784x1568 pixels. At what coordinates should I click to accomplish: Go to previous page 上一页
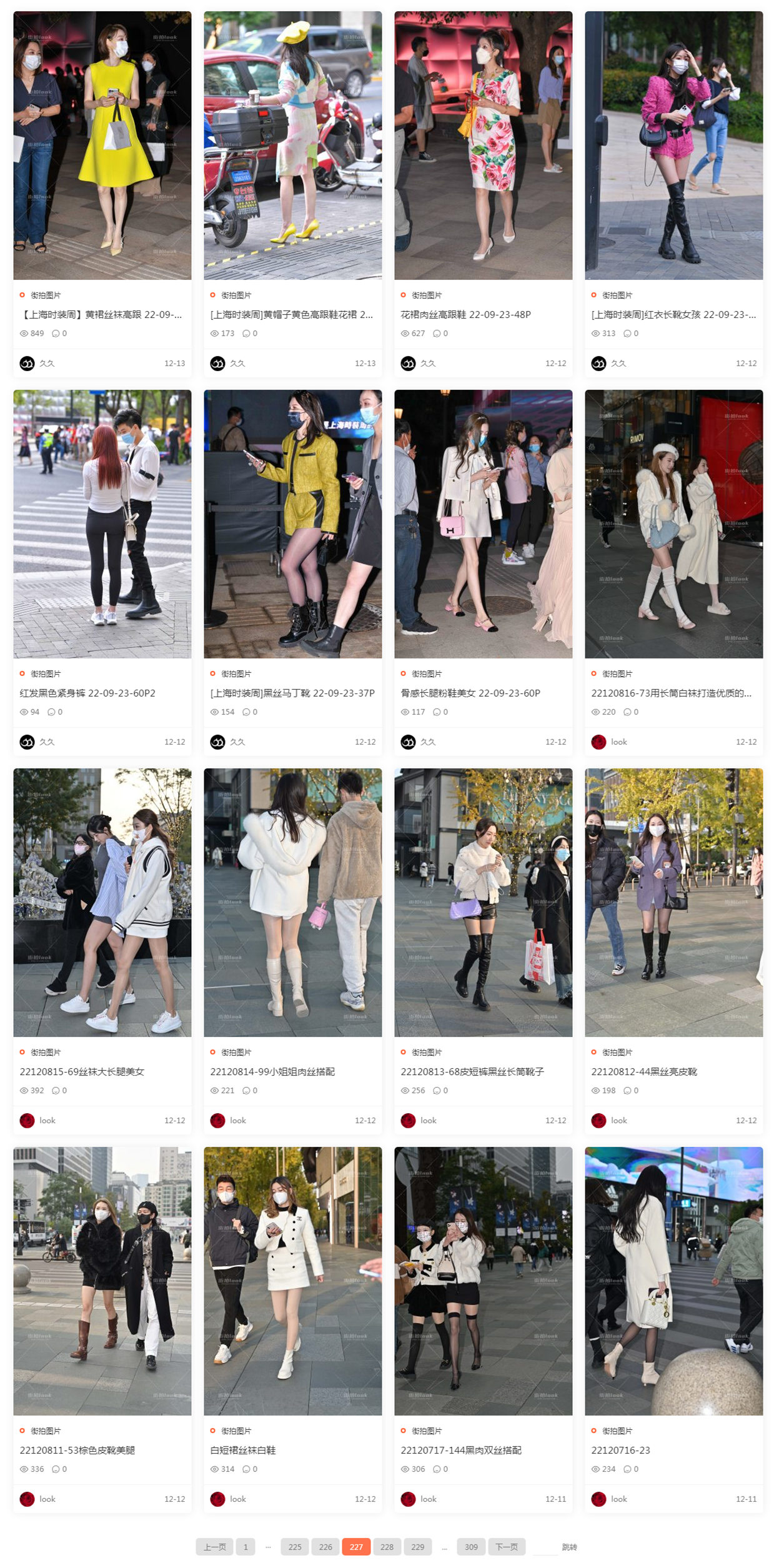(214, 1547)
